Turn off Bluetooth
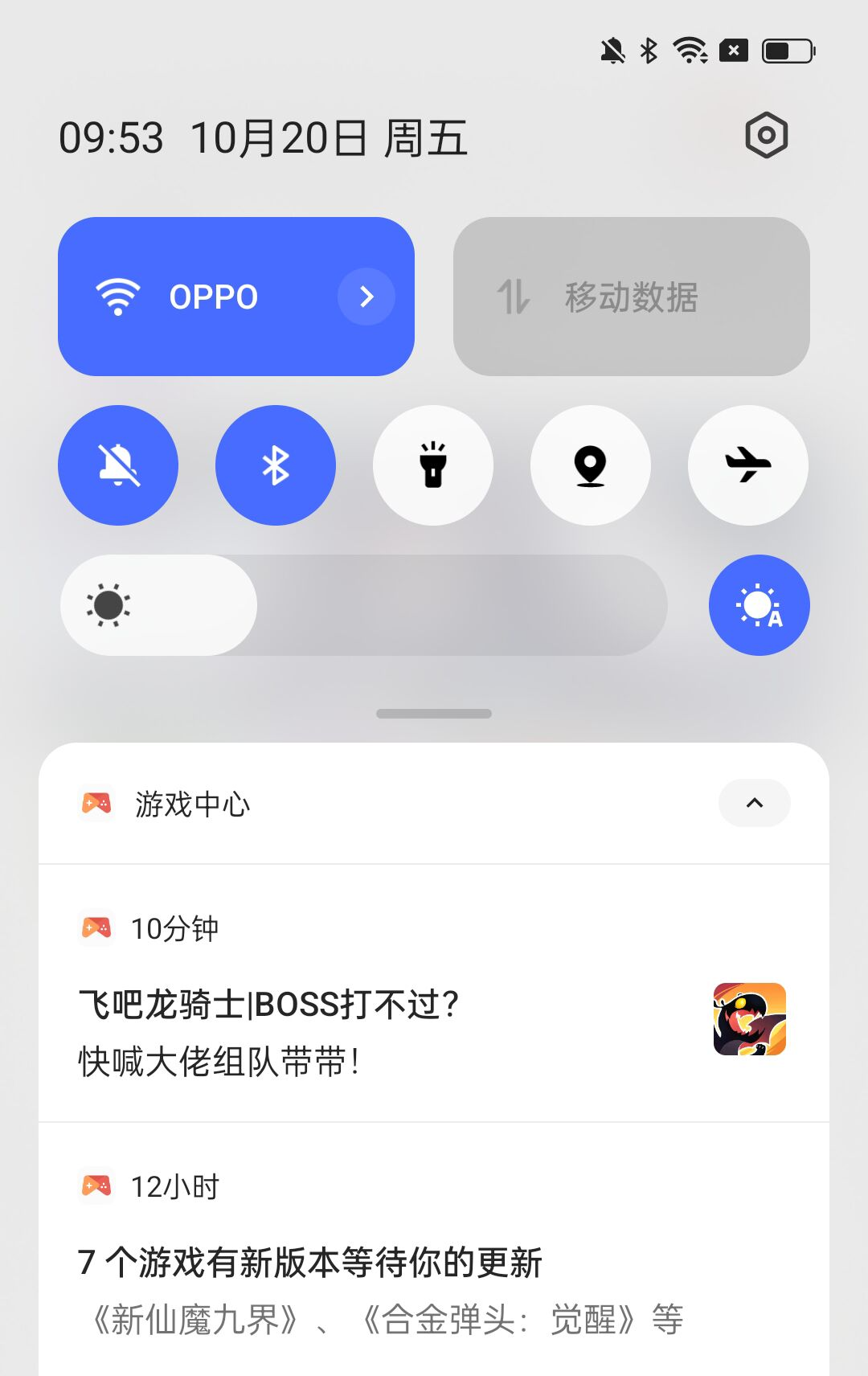The height and width of the screenshot is (1376, 868). 275,466
